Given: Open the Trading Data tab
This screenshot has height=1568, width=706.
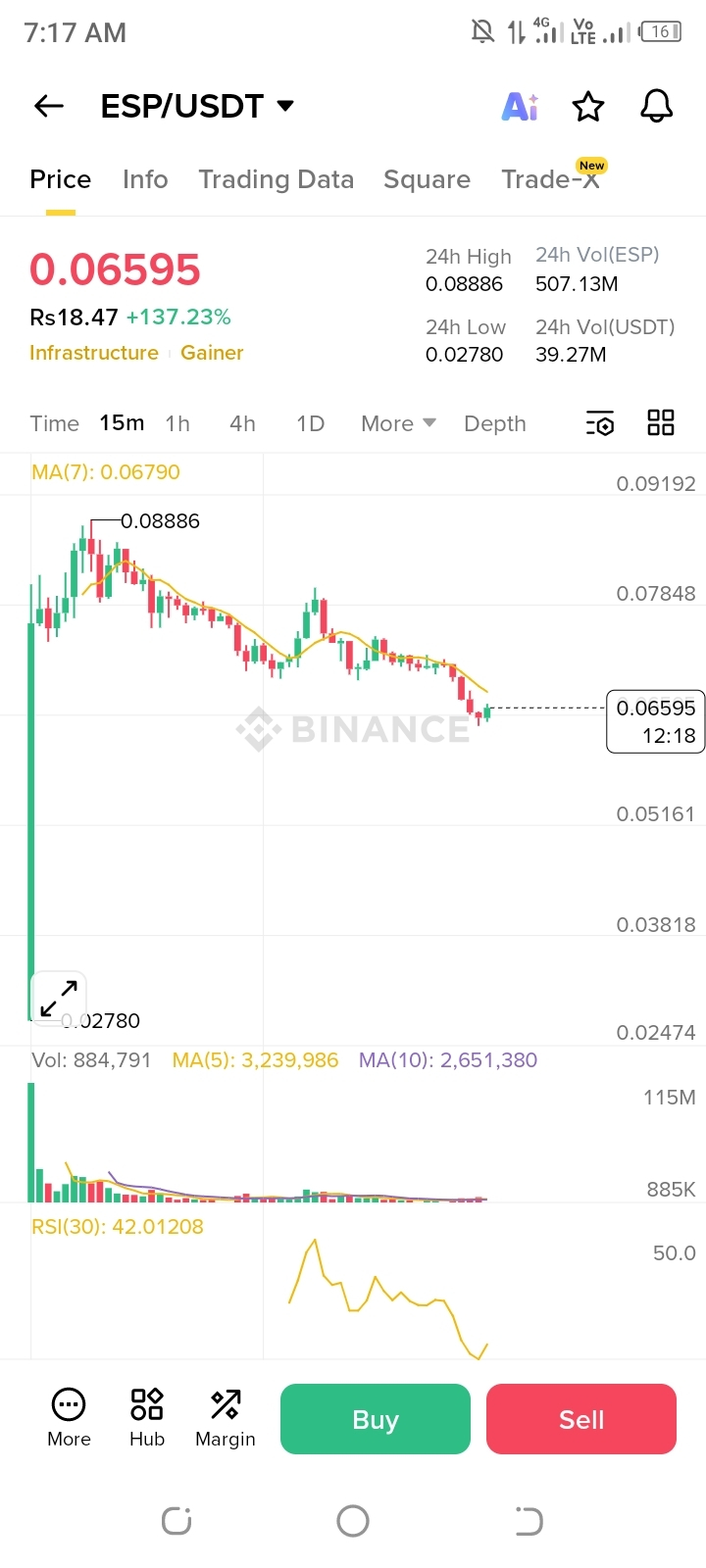Looking at the screenshot, I should coord(276,179).
